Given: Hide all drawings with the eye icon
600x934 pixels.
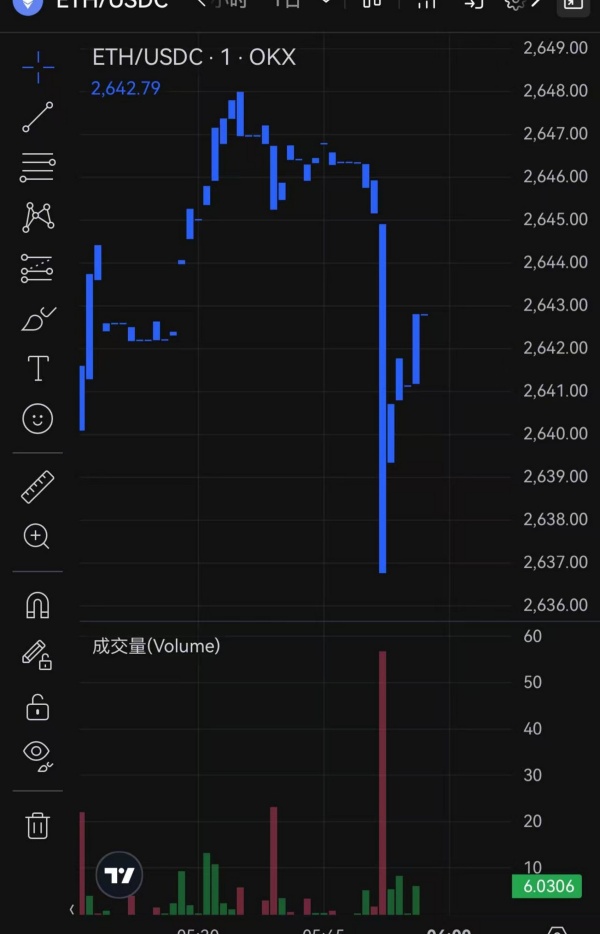Looking at the screenshot, I should click(x=38, y=755).
